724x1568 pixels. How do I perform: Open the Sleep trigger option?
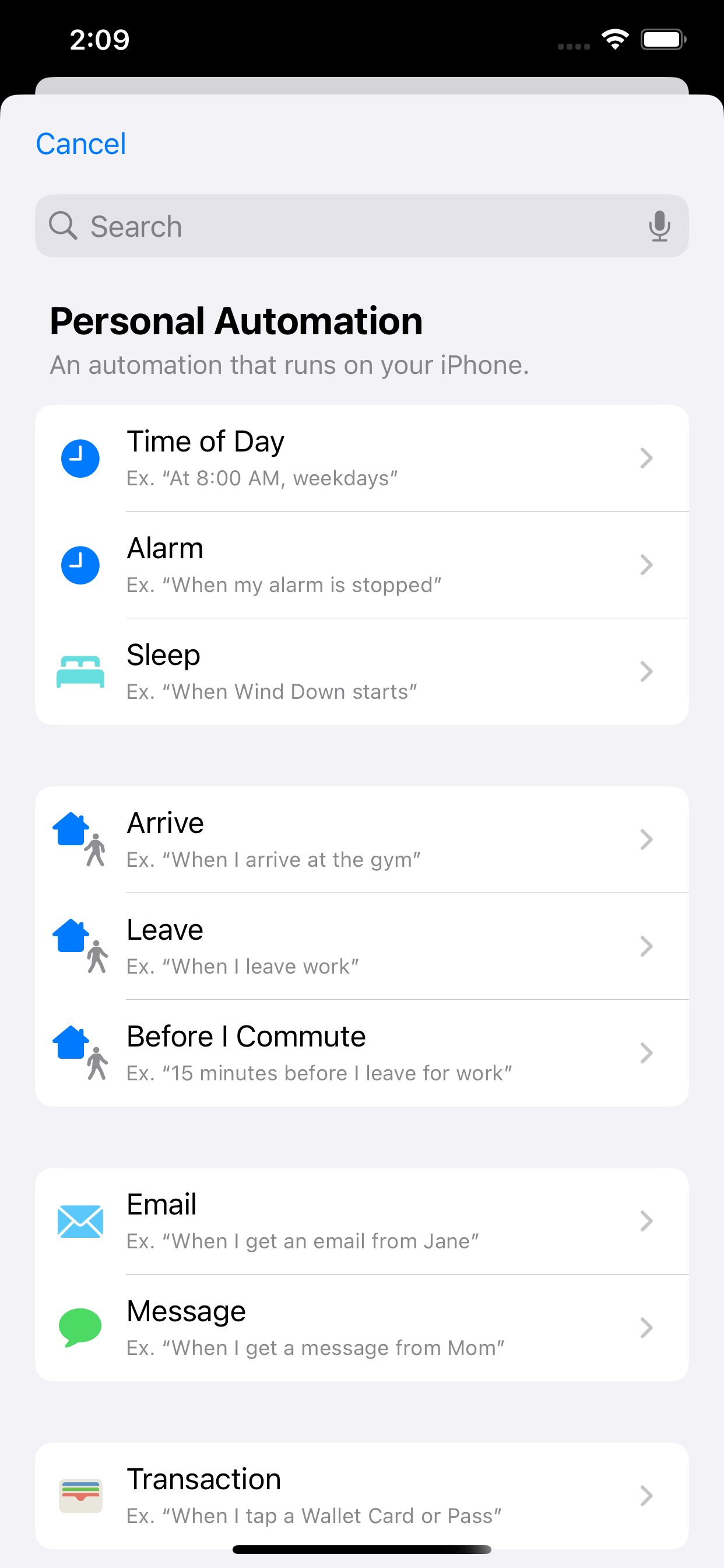(361, 671)
